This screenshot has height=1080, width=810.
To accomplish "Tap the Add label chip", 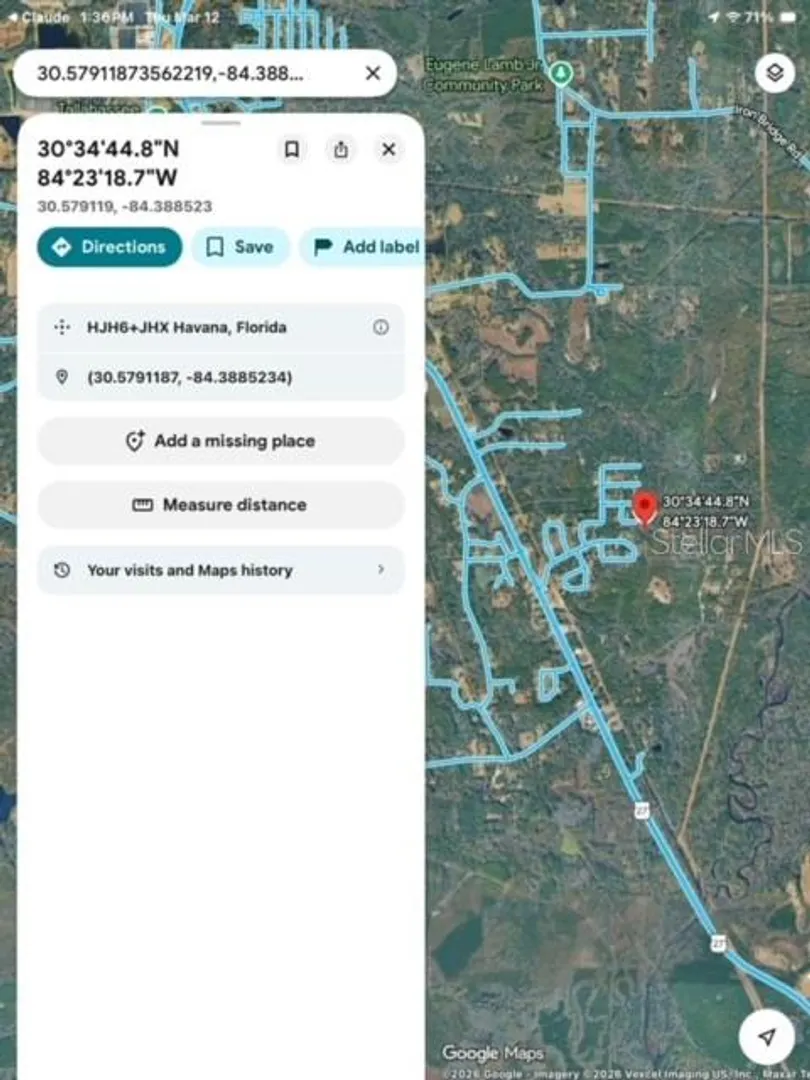I will 362,247.
